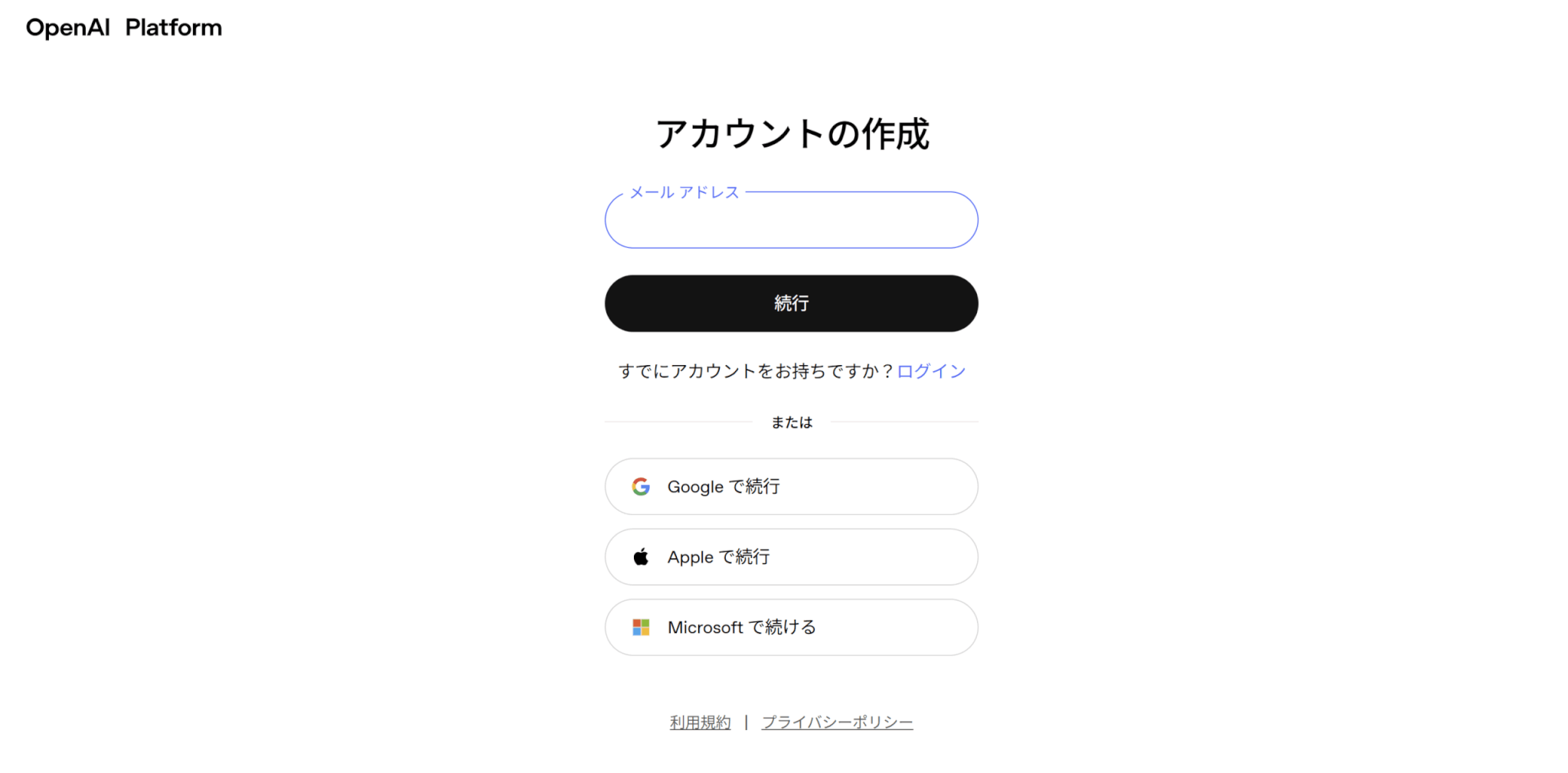View the プライバシーポリシー link
Viewport: 1568px width, 773px height.
tap(837, 722)
